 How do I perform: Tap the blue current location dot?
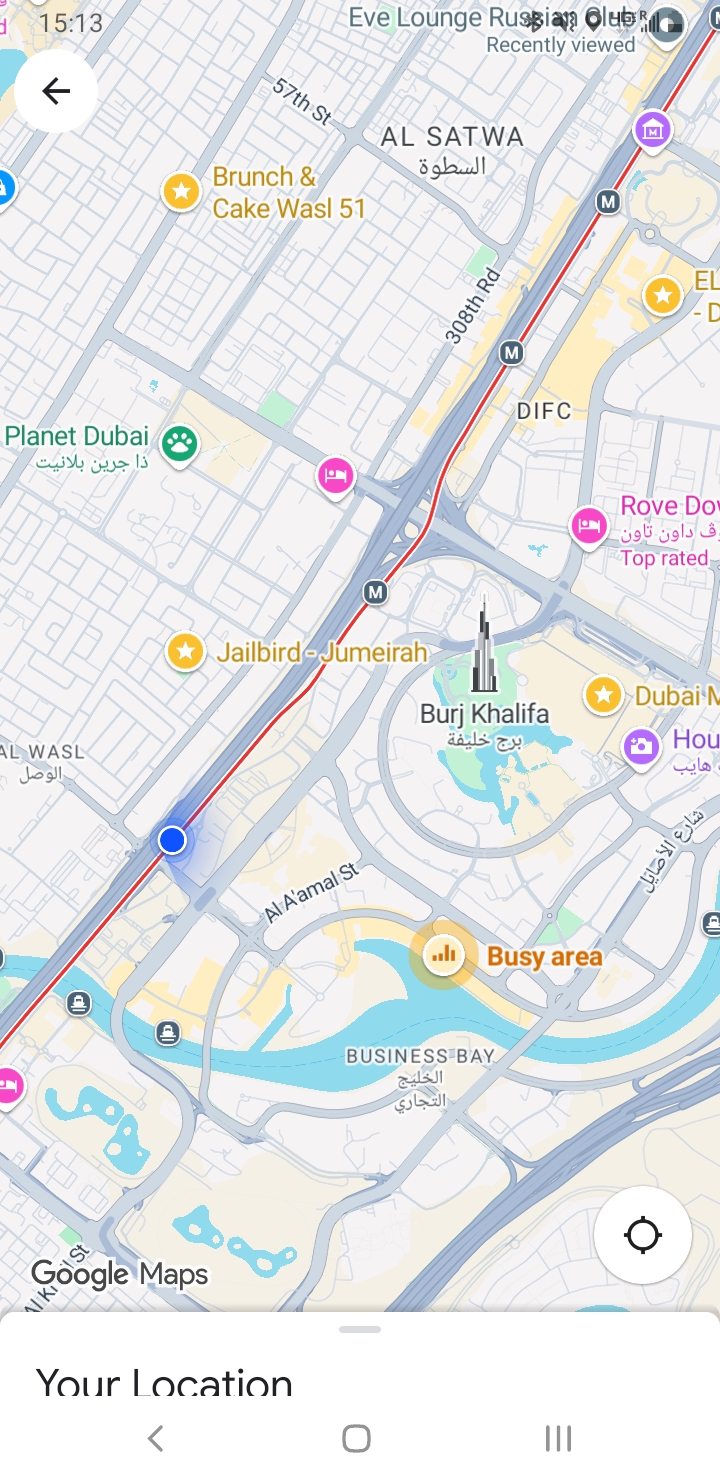(172, 840)
